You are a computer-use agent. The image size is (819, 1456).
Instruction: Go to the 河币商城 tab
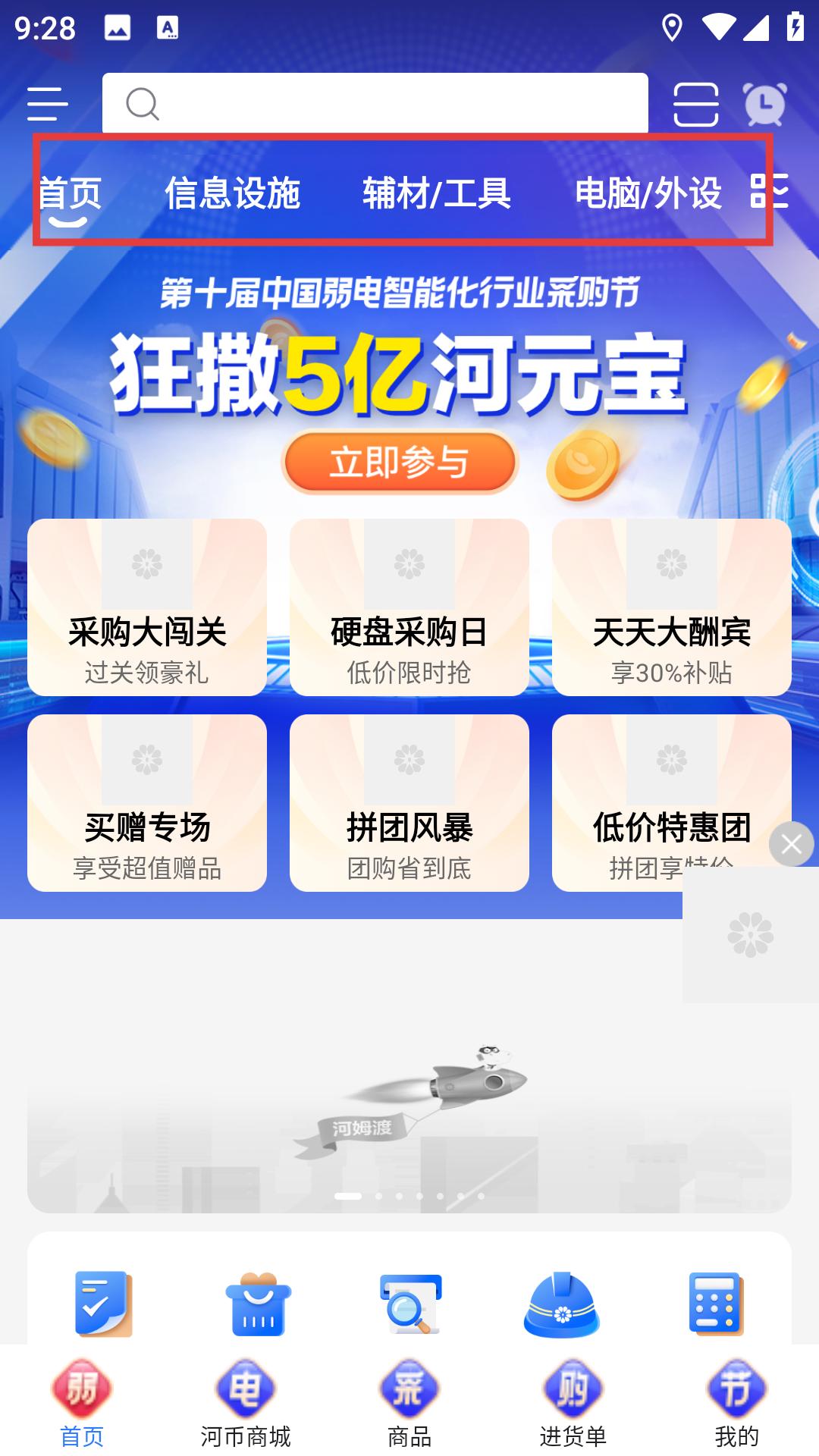(x=246, y=1403)
